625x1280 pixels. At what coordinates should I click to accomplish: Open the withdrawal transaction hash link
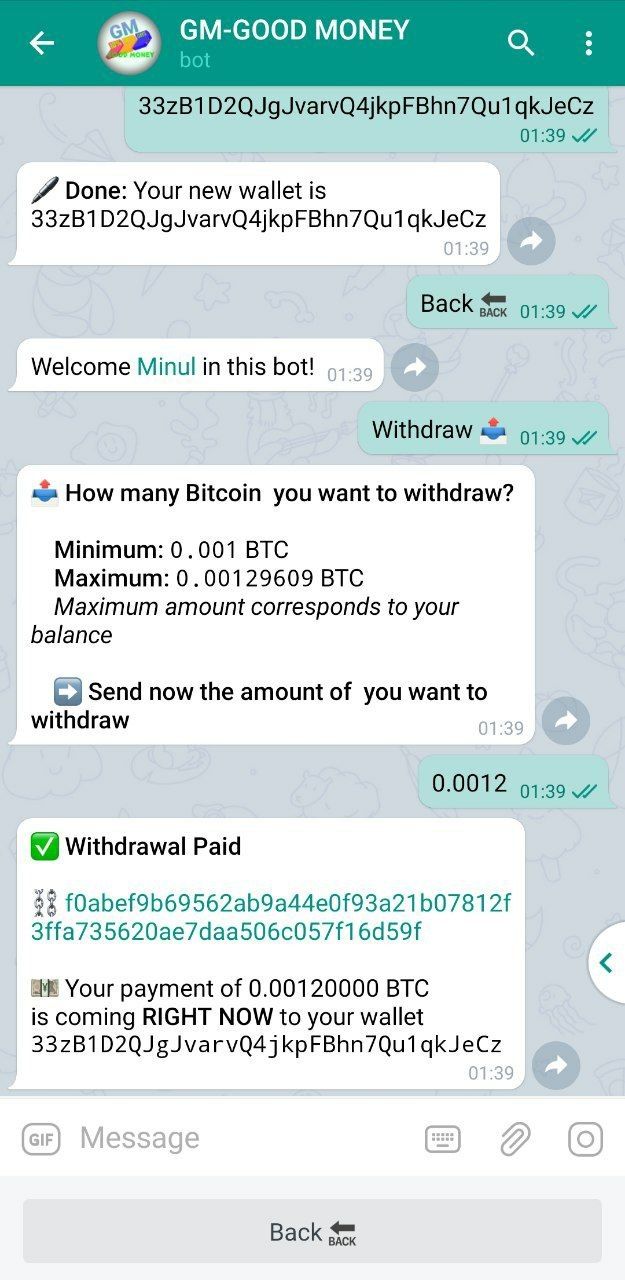(270, 918)
